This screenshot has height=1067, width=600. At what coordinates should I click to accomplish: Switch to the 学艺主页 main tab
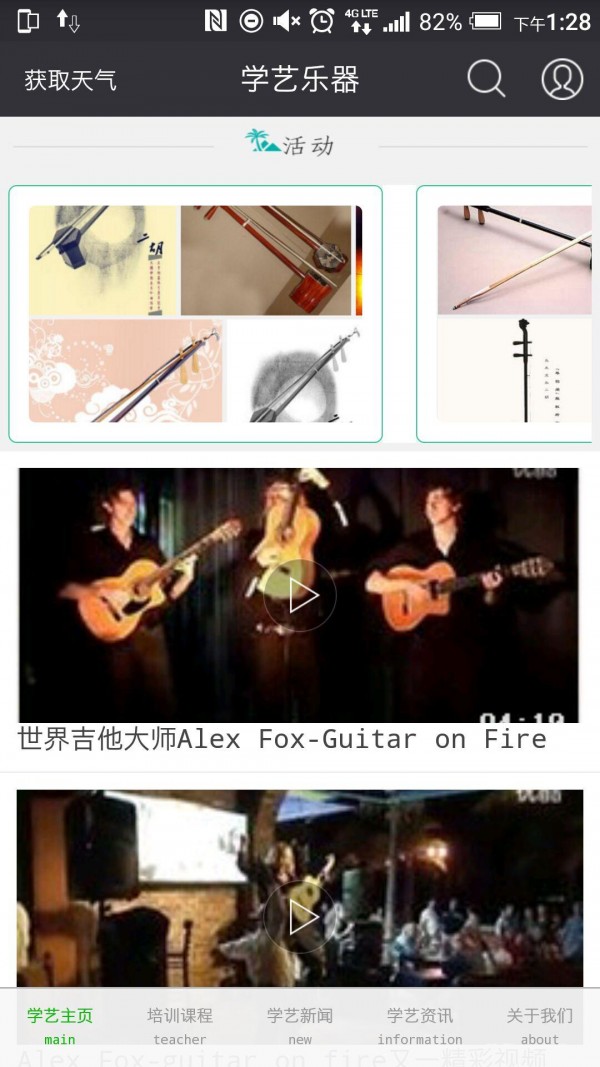pos(60,1025)
